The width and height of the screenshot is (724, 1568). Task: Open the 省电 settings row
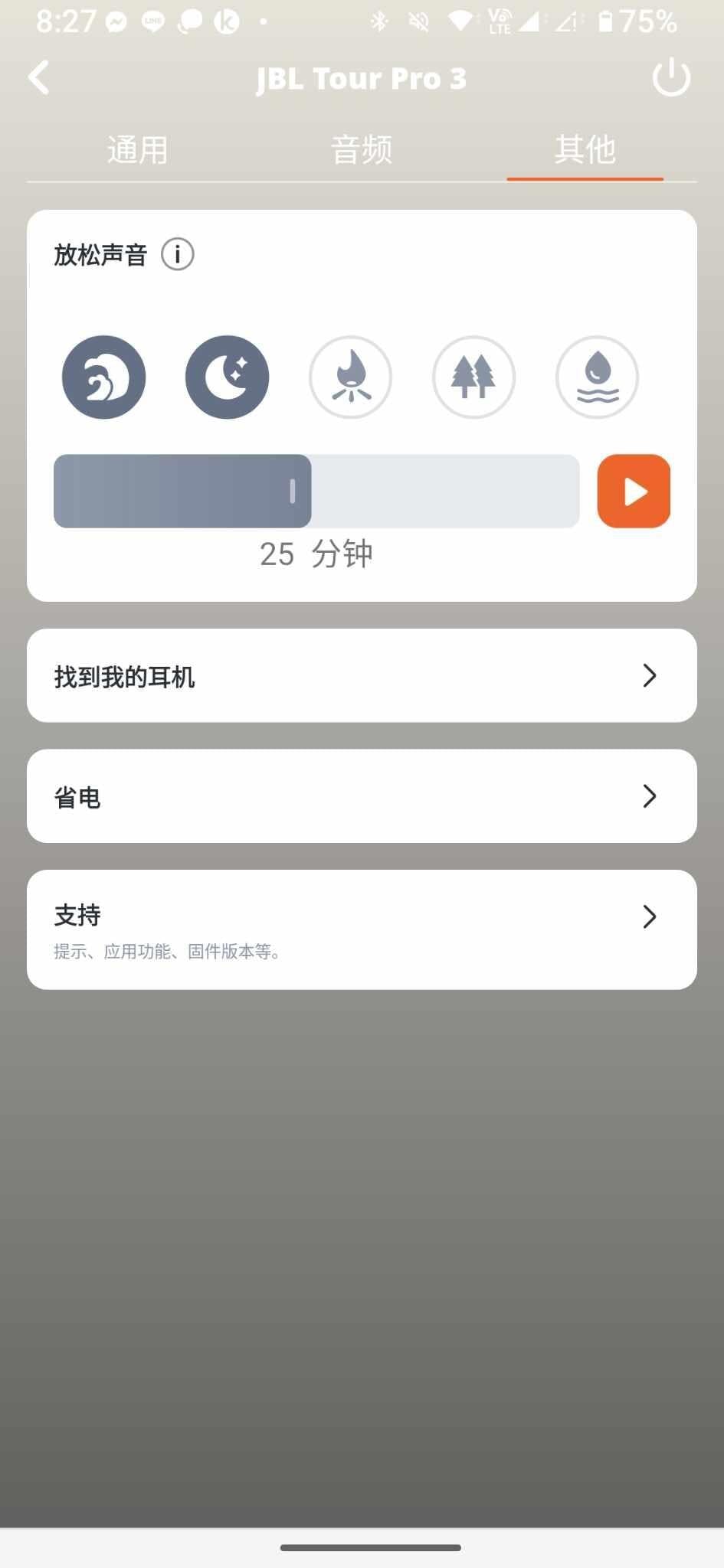(362, 796)
